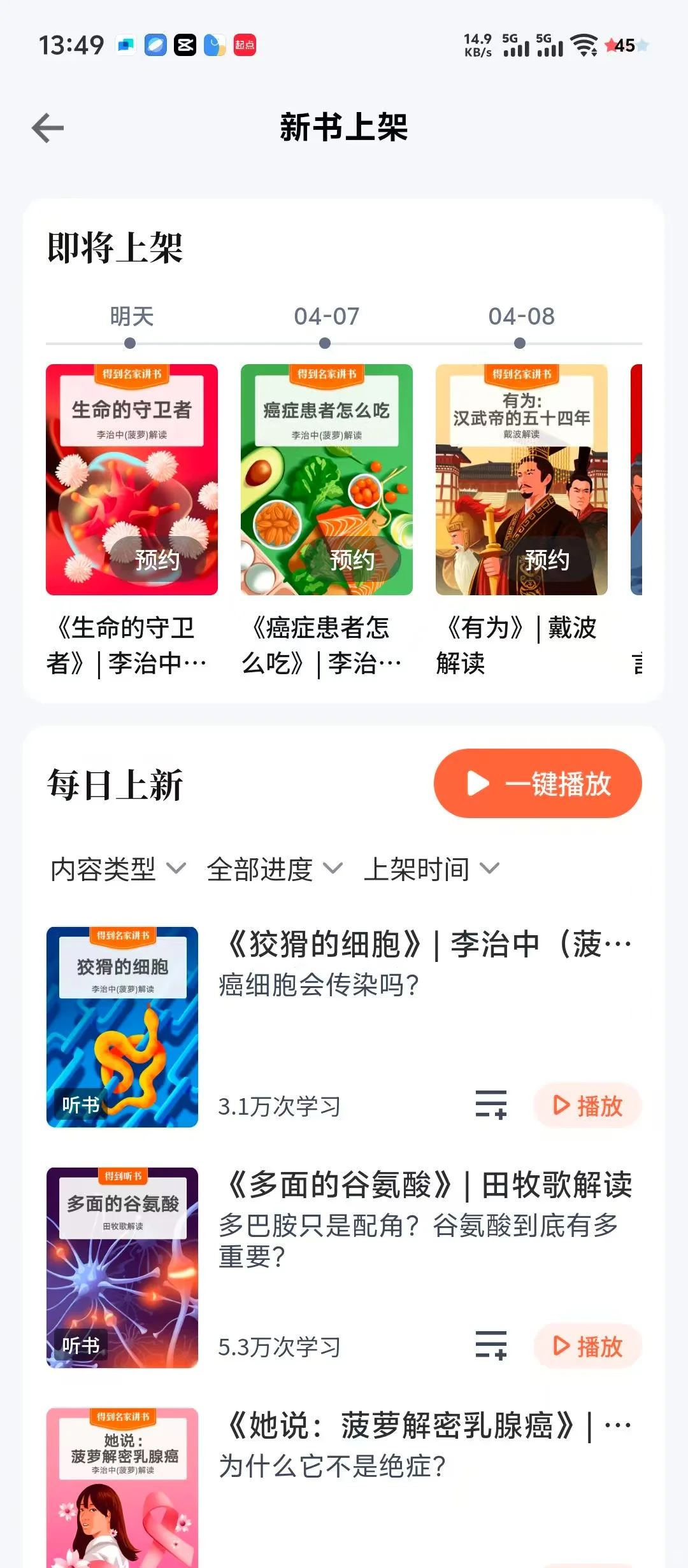Reserve 《癌症患者怎么吃》 with 预约
688x1568 pixels.
tap(352, 560)
